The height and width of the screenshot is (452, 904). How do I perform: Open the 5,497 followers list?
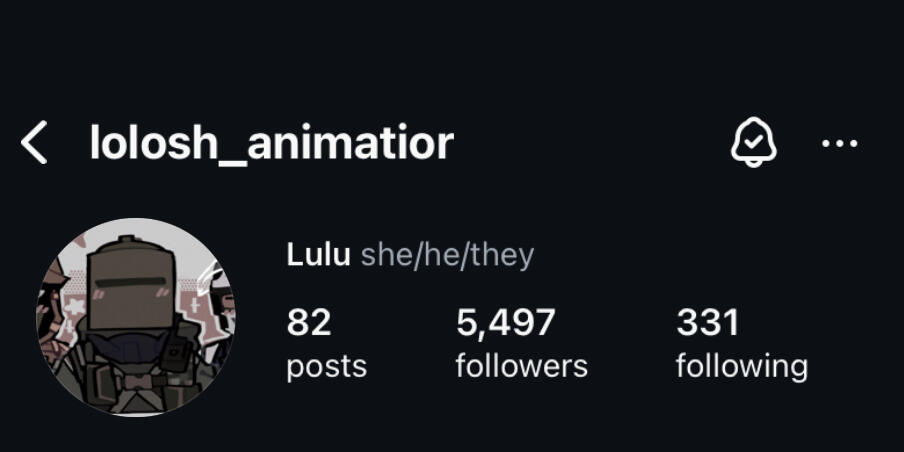[521, 343]
